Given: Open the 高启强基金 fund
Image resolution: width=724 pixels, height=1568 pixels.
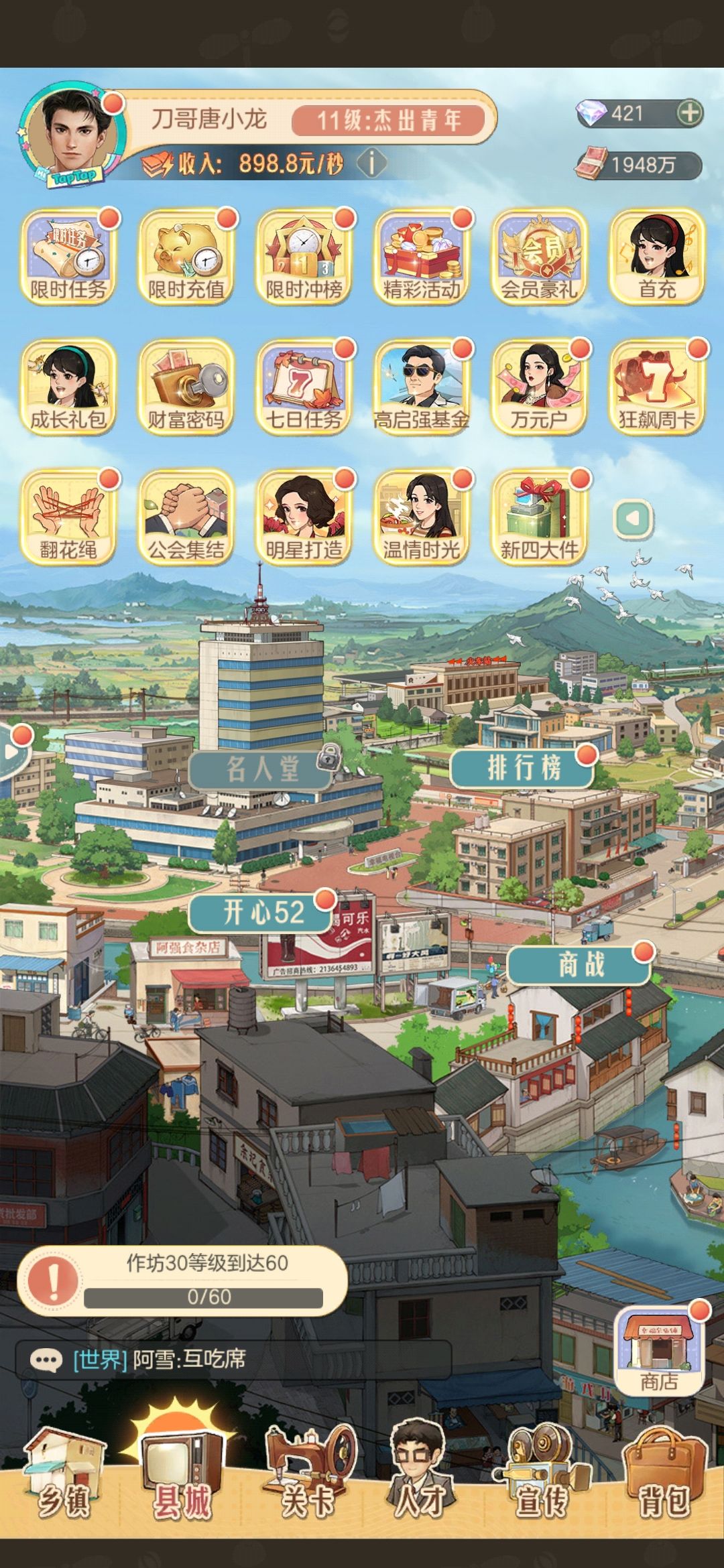Looking at the screenshot, I should click(422, 389).
